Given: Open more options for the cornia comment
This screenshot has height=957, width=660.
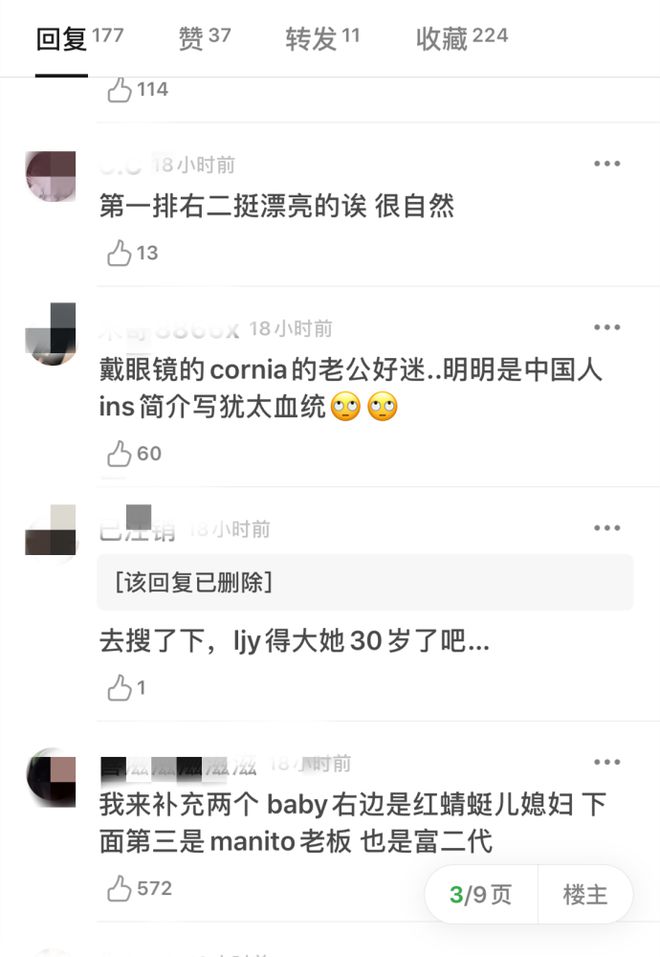Looking at the screenshot, I should [607, 328].
